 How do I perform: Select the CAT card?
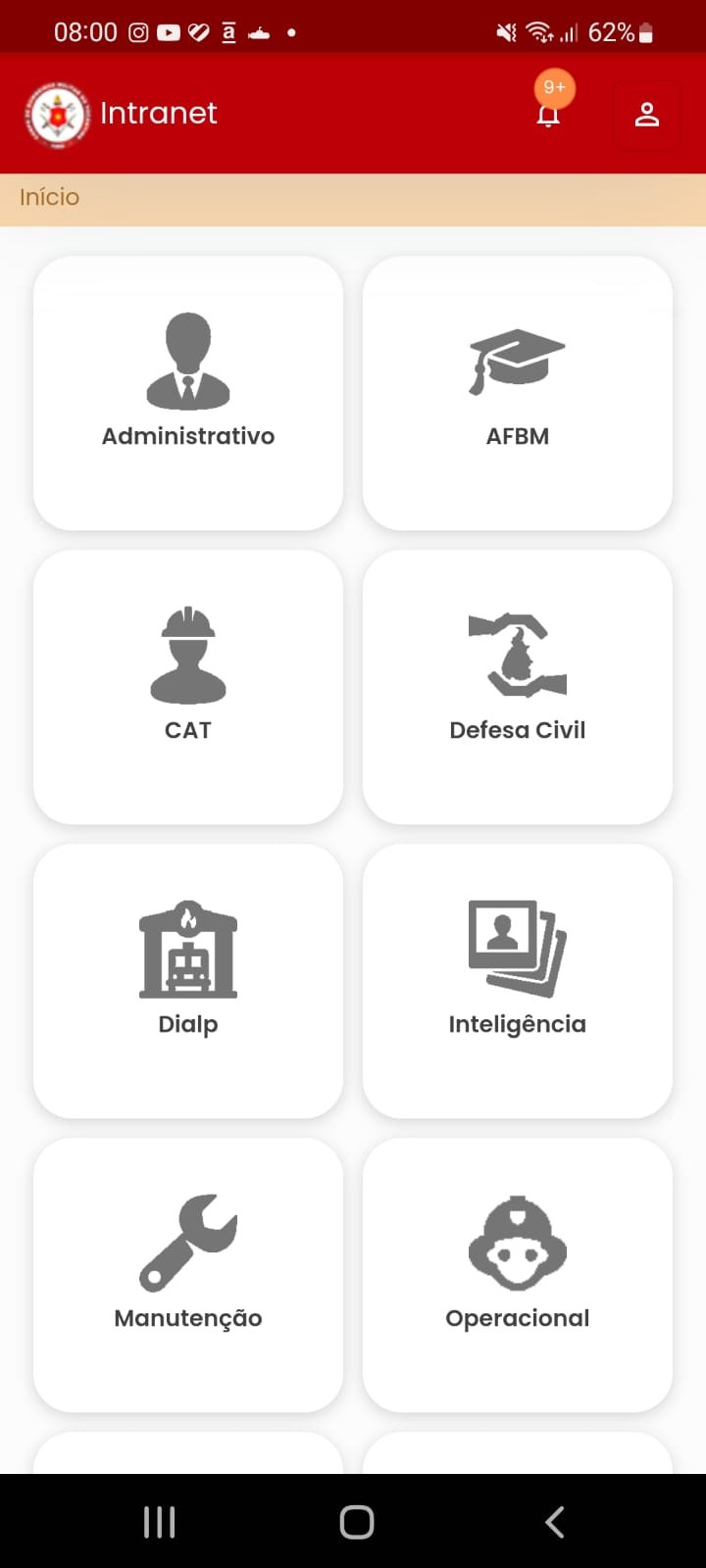pos(188,687)
